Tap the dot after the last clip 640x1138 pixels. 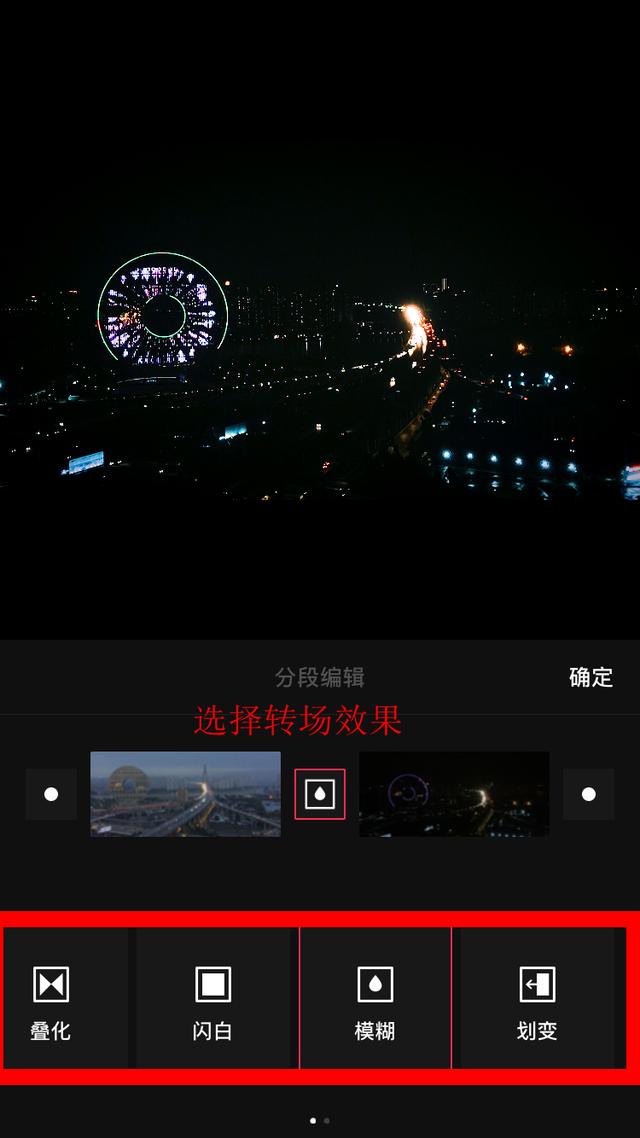(588, 794)
